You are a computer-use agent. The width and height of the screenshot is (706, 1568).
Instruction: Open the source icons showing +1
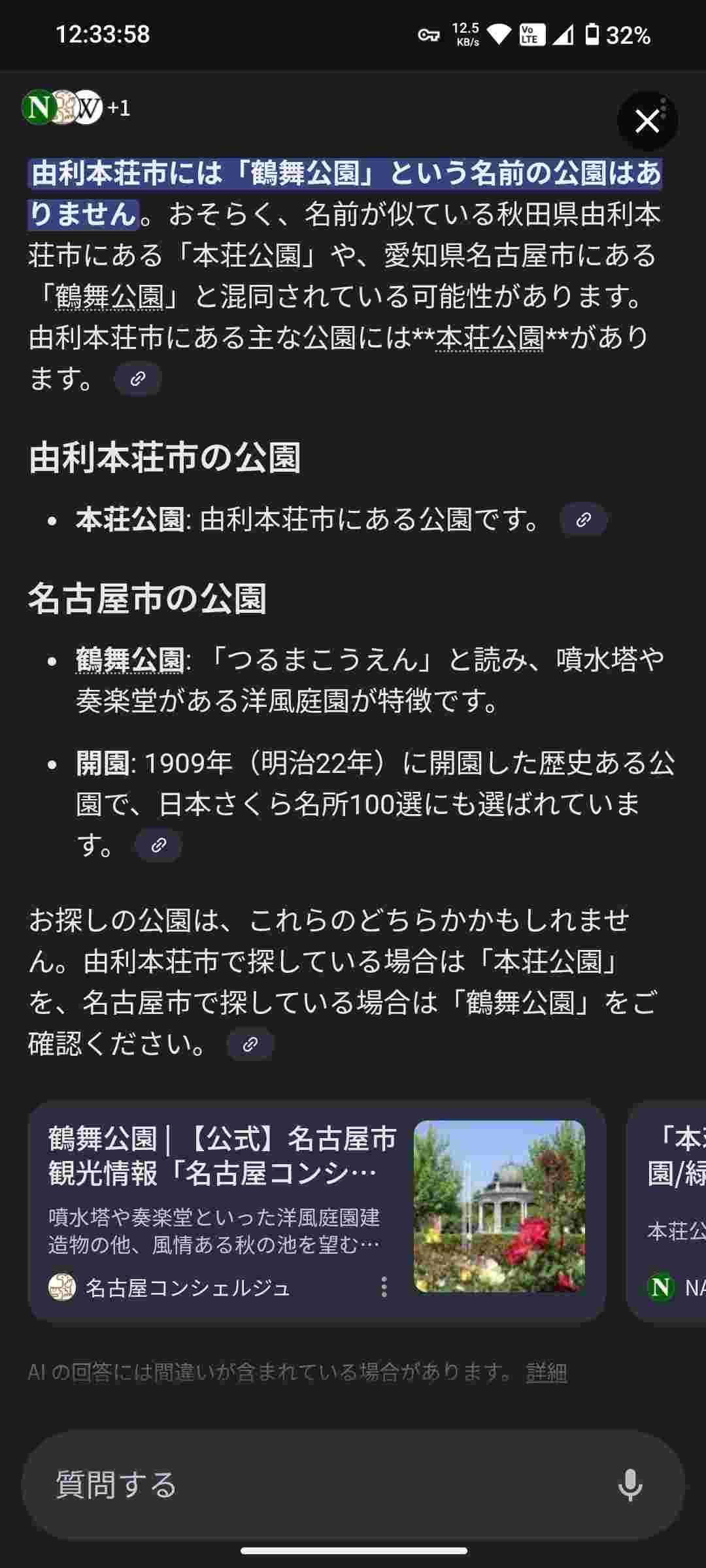75,107
